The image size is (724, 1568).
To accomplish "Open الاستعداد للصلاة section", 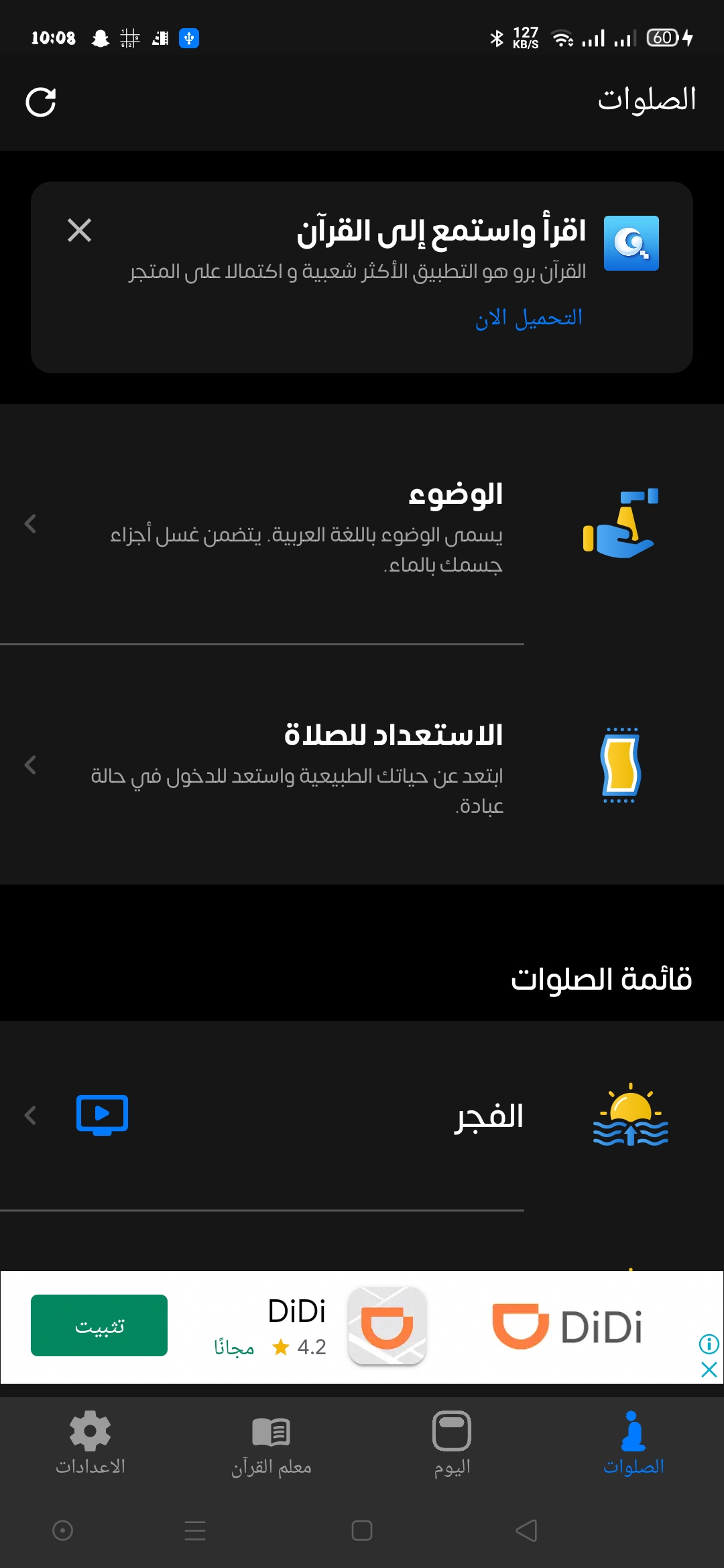I will [362, 765].
